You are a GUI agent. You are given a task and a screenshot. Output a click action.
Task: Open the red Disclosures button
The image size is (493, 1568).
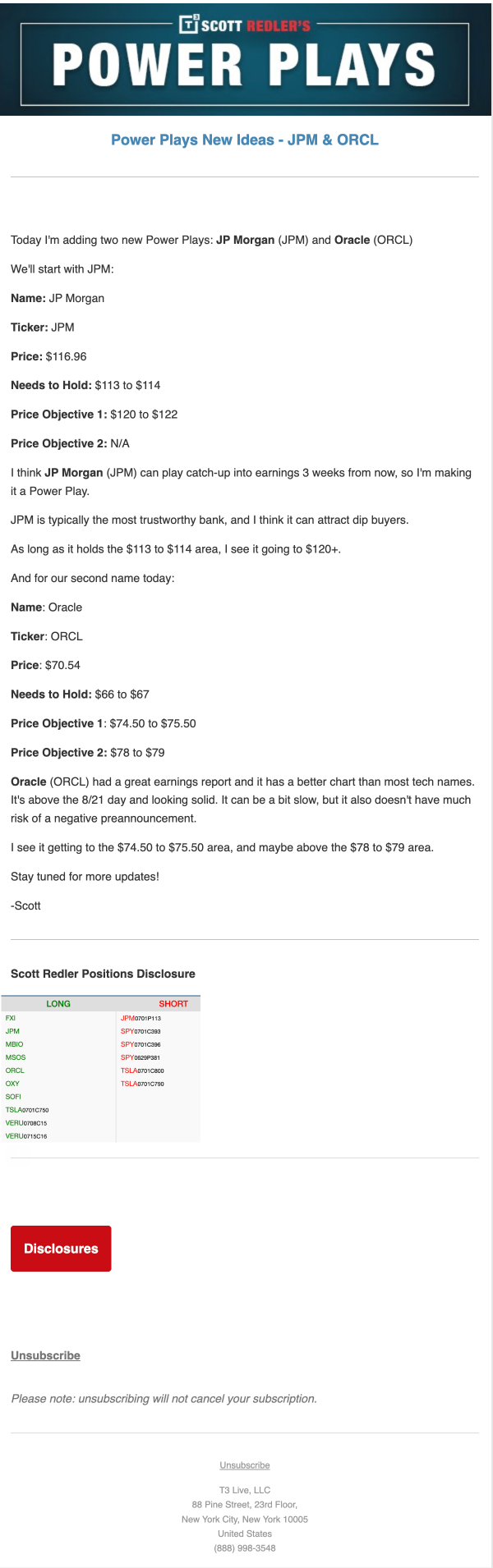pos(61,1248)
